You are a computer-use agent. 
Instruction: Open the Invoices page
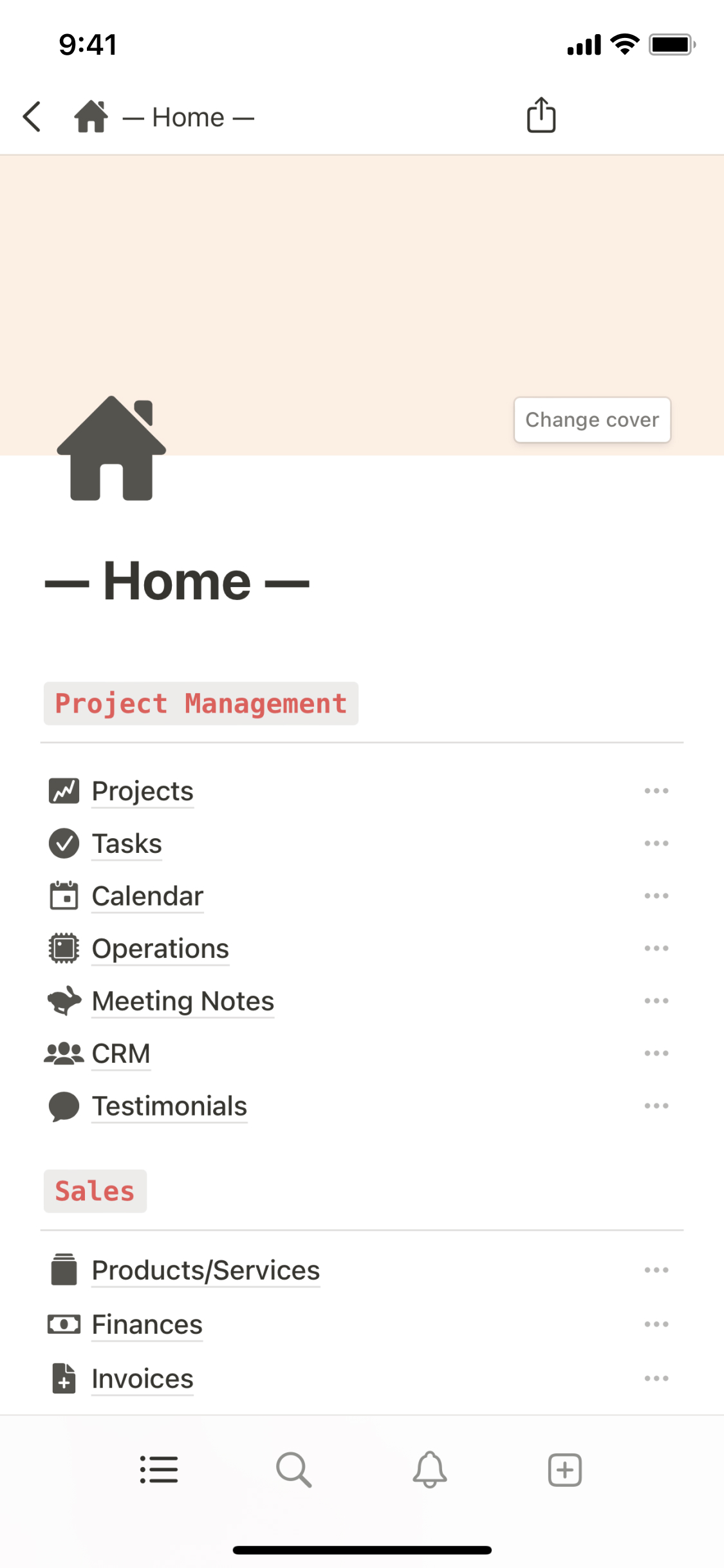pyautogui.click(x=142, y=1379)
